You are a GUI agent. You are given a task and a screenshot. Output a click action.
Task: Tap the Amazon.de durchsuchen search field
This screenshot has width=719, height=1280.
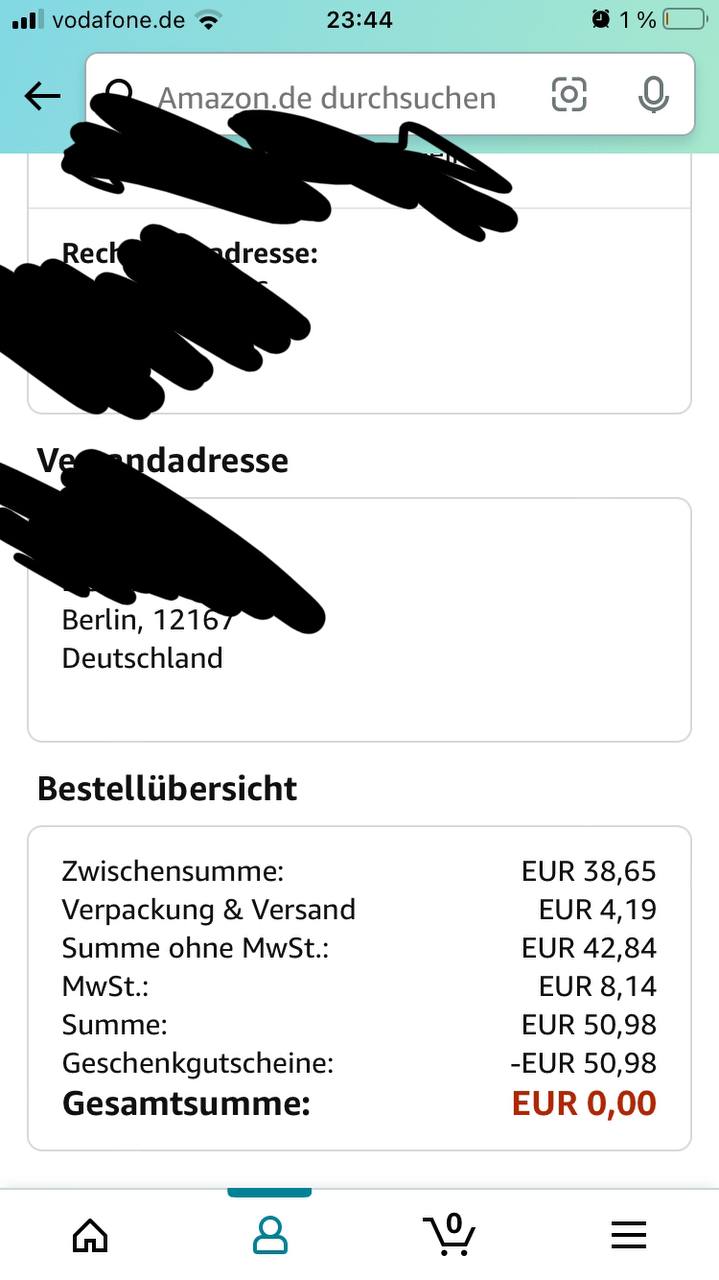[327, 97]
